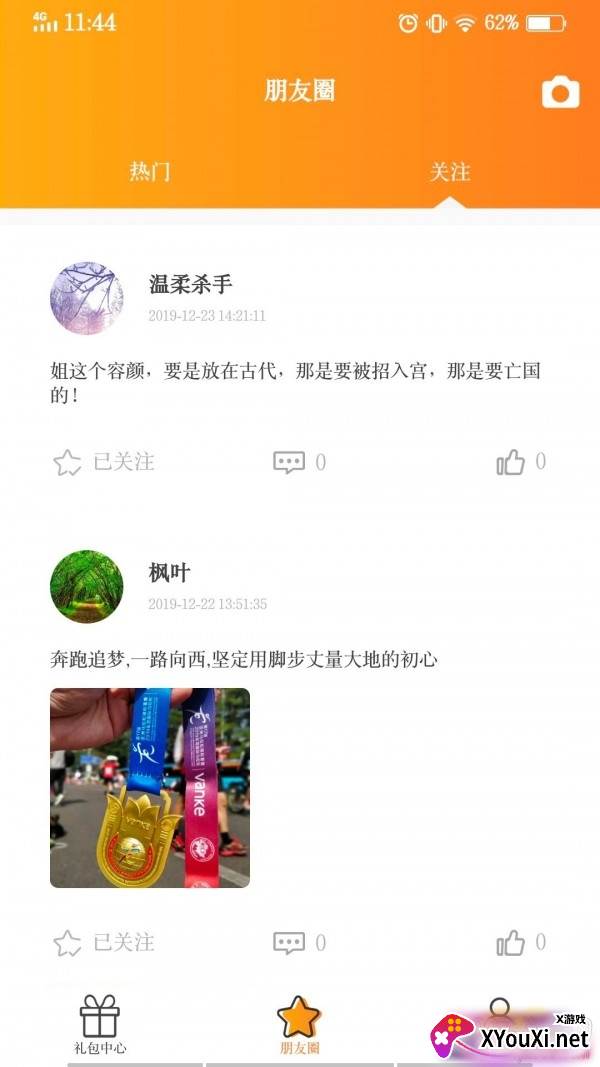
Task: Like 温柔杀手's post
Action: click(x=511, y=462)
